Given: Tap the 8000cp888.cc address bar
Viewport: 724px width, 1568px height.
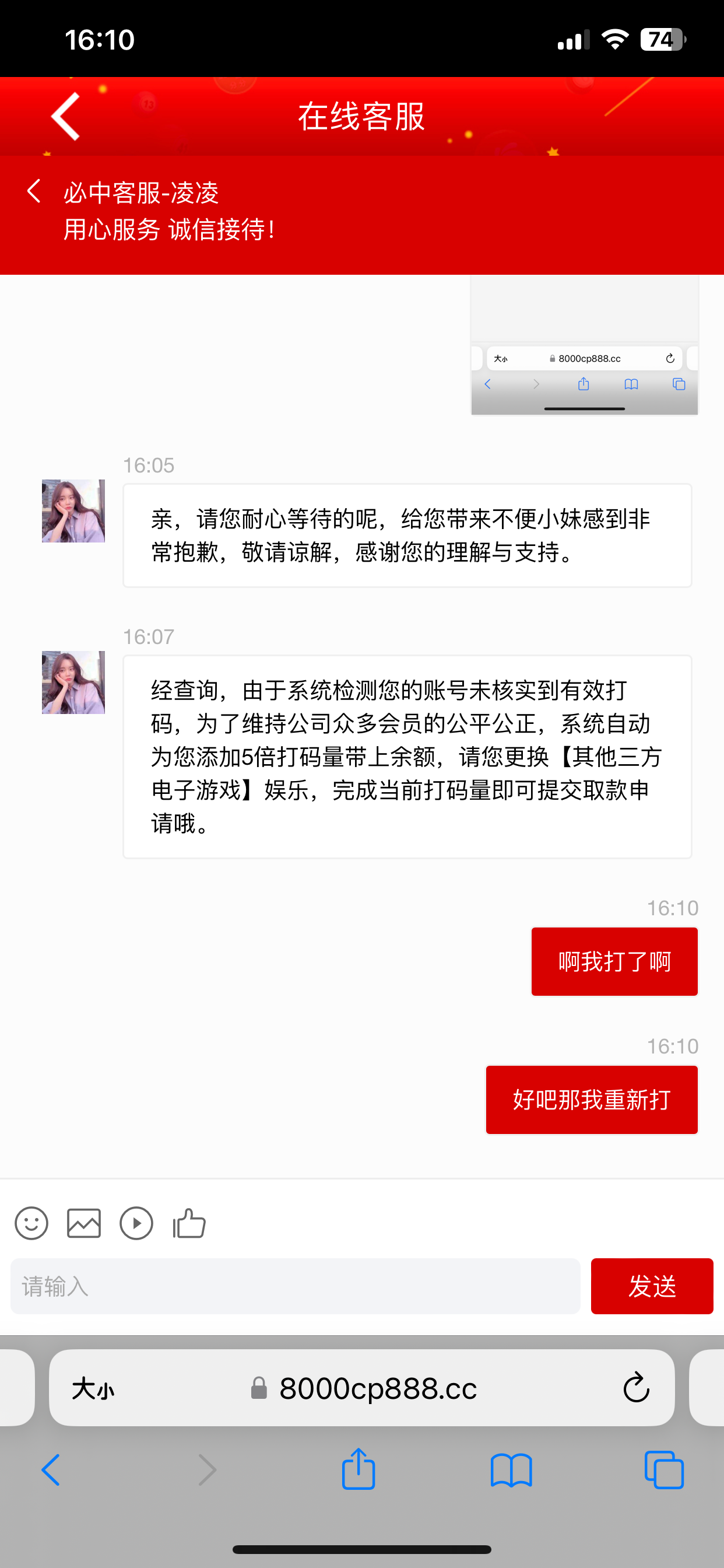Looking at the screenshot, I should pyautogui.click(x=377, y=1388).
